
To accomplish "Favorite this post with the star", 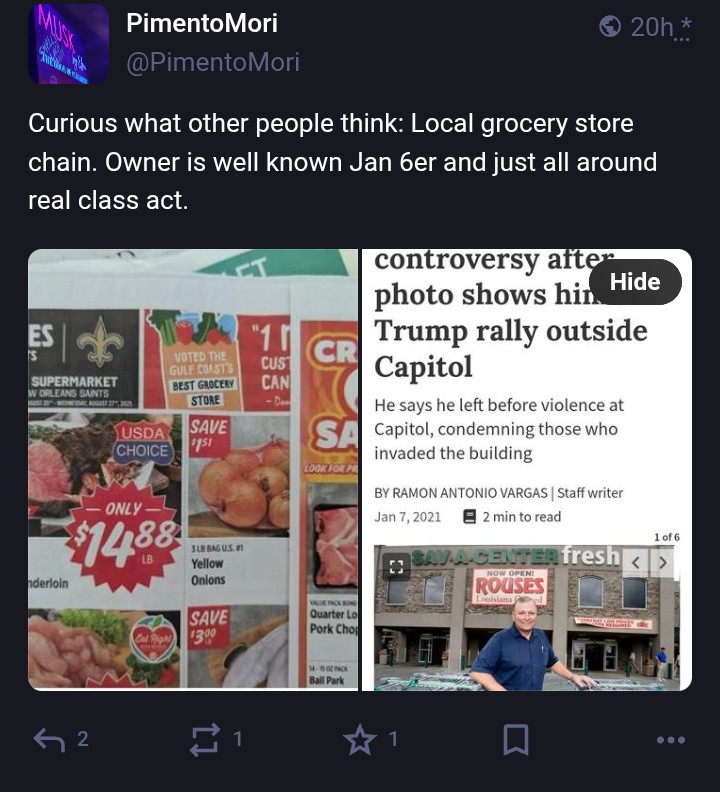I will (359, 740).
